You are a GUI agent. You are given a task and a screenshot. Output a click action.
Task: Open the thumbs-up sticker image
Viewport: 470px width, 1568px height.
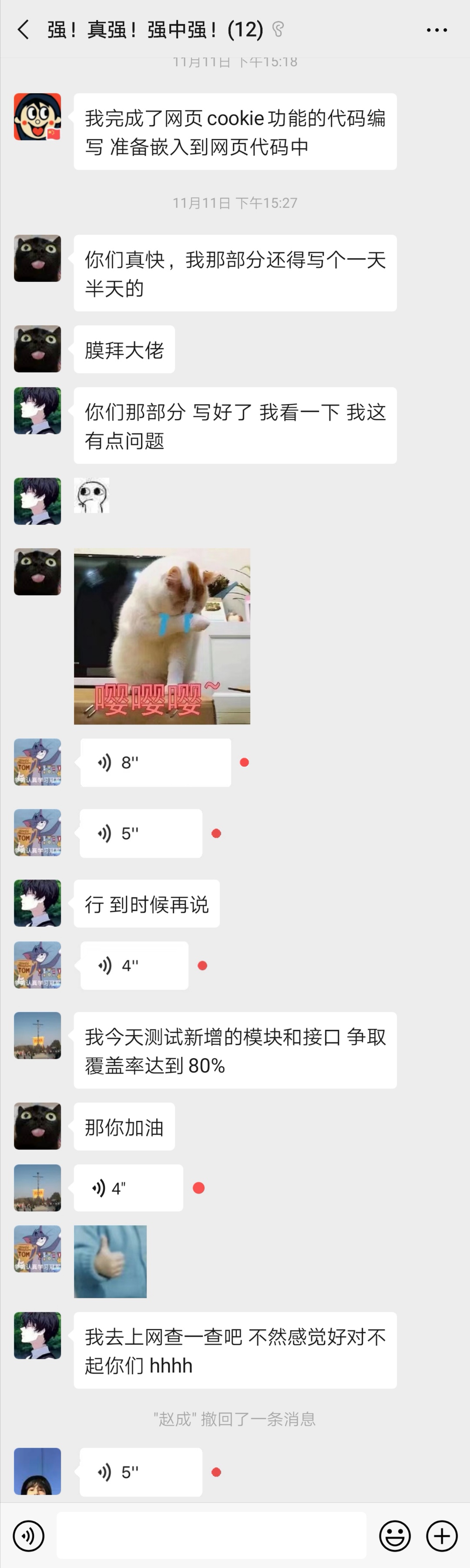[x=110, y=1261]
